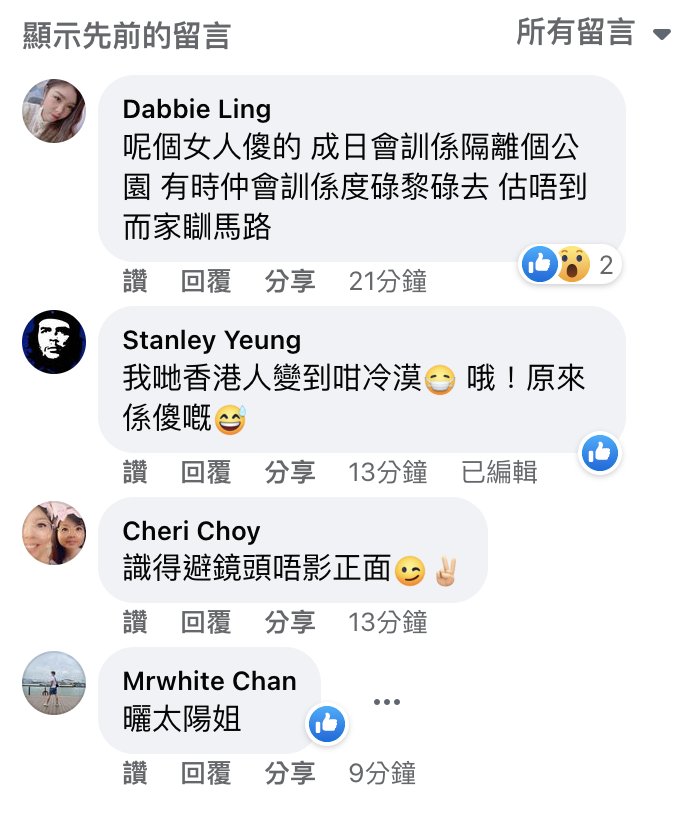Image resolution: width=689 pixels, height=817 pixels.
Task: Show previous comments
Action: tap(126, 37)
